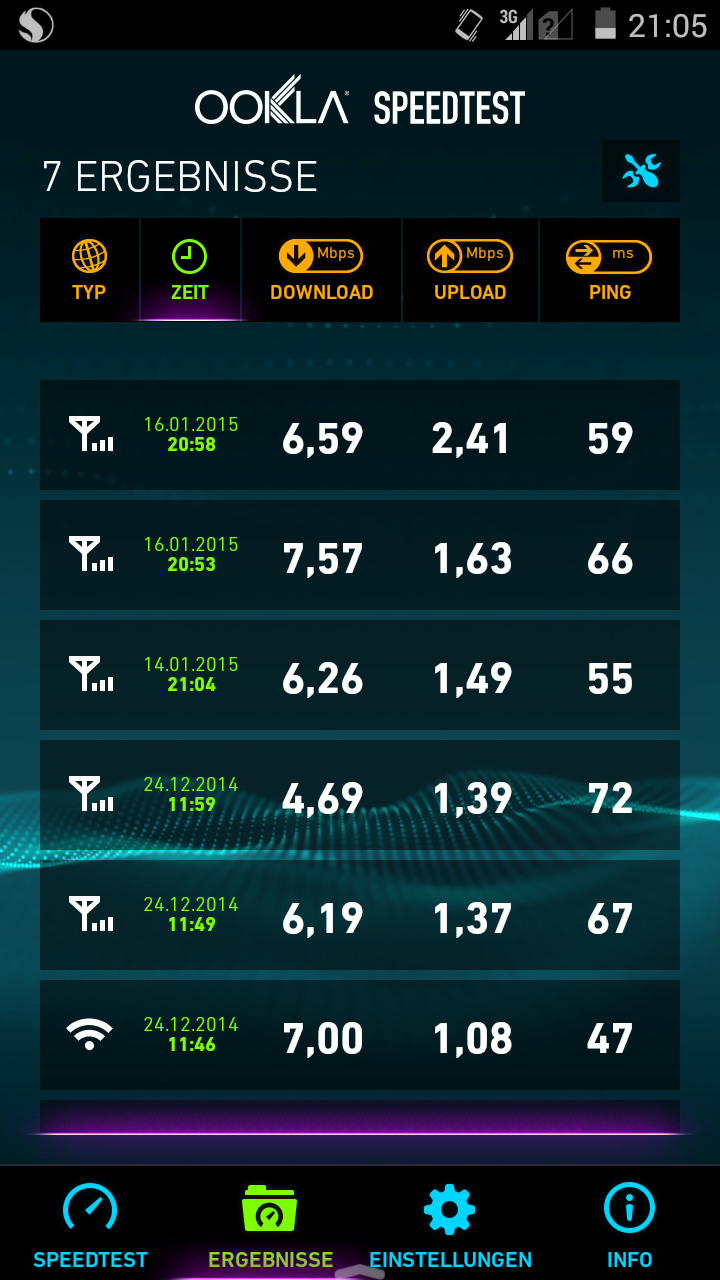Sort results by Download speed
This screenshot has height=1280, width=720.
tap(321, 270)
